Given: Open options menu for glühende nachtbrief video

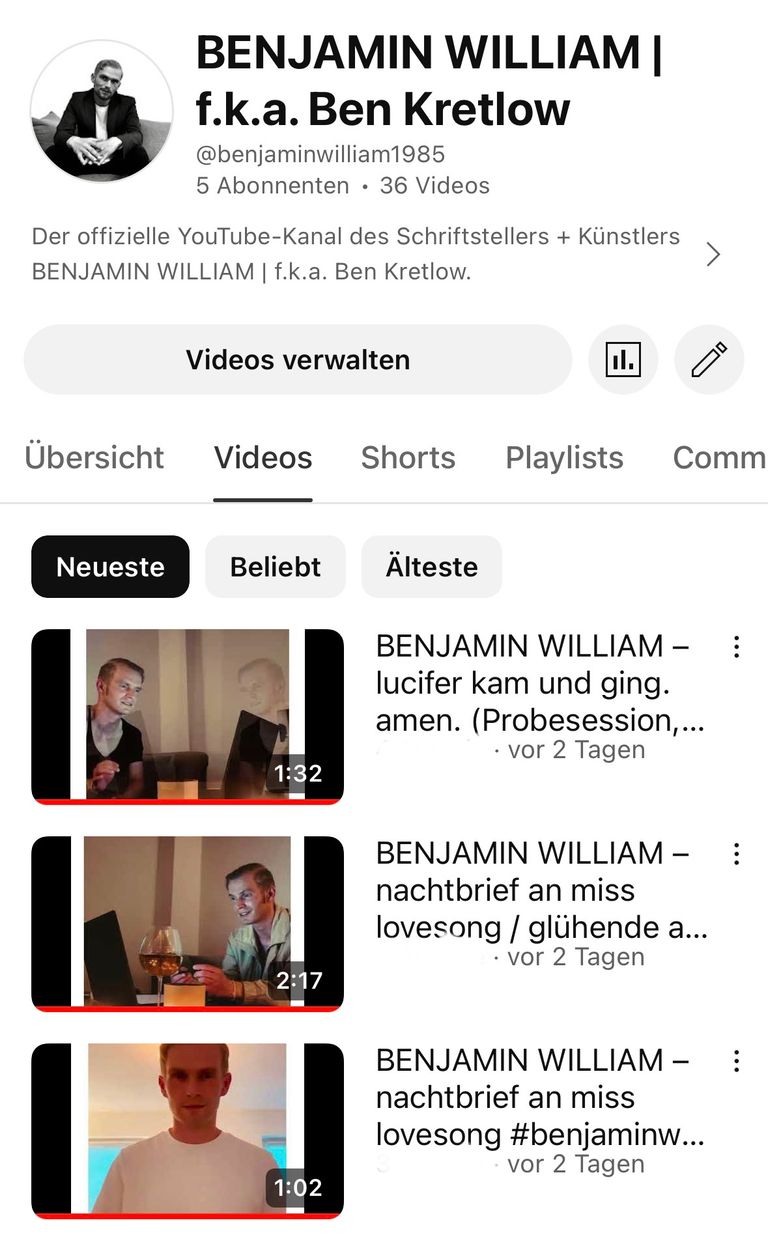Looking at the screenshot, I should click(736, 854).
